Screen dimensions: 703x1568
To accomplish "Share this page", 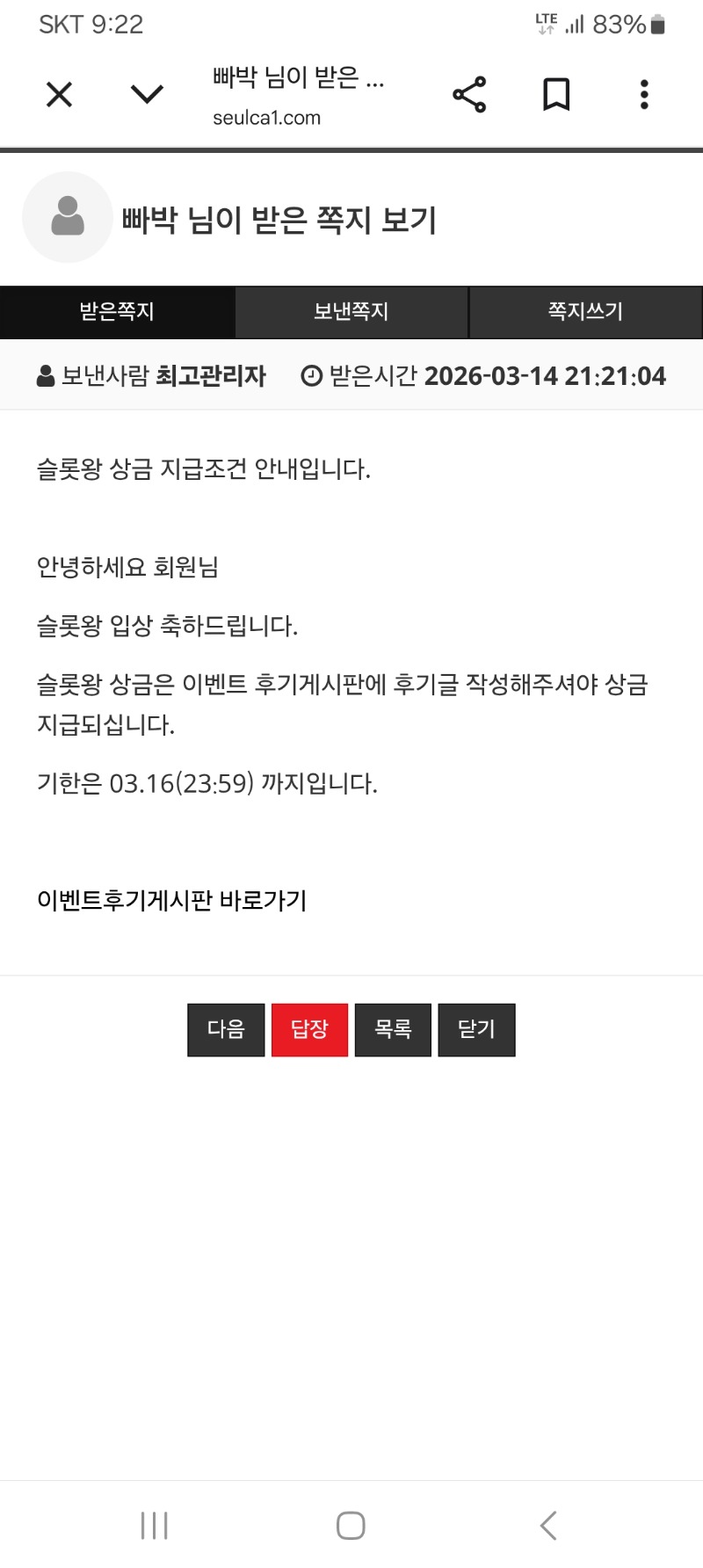I will pos(469,94).
